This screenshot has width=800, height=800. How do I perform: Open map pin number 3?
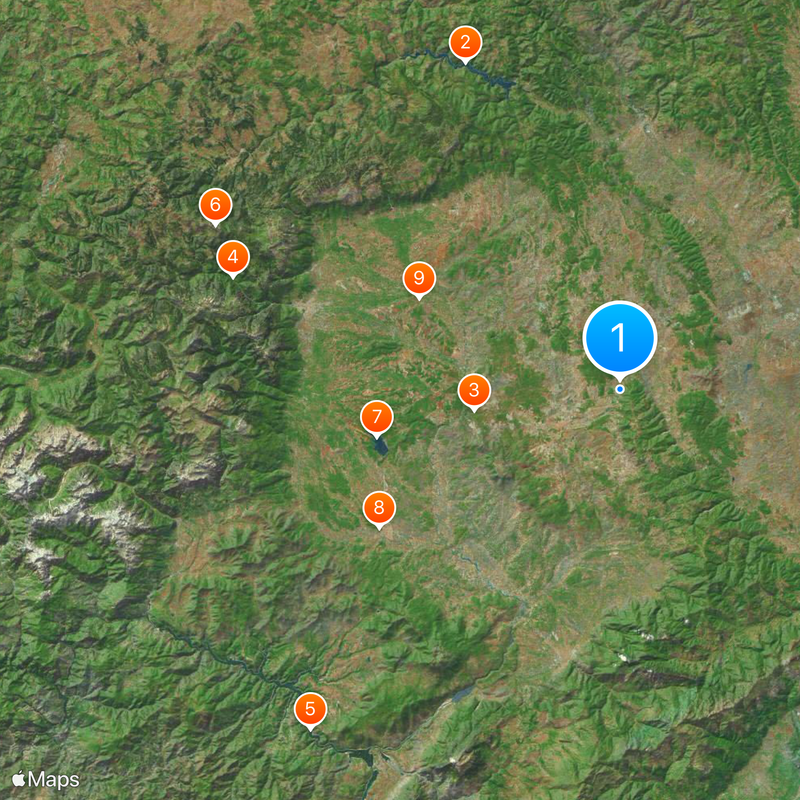click(x=474, y=390)
